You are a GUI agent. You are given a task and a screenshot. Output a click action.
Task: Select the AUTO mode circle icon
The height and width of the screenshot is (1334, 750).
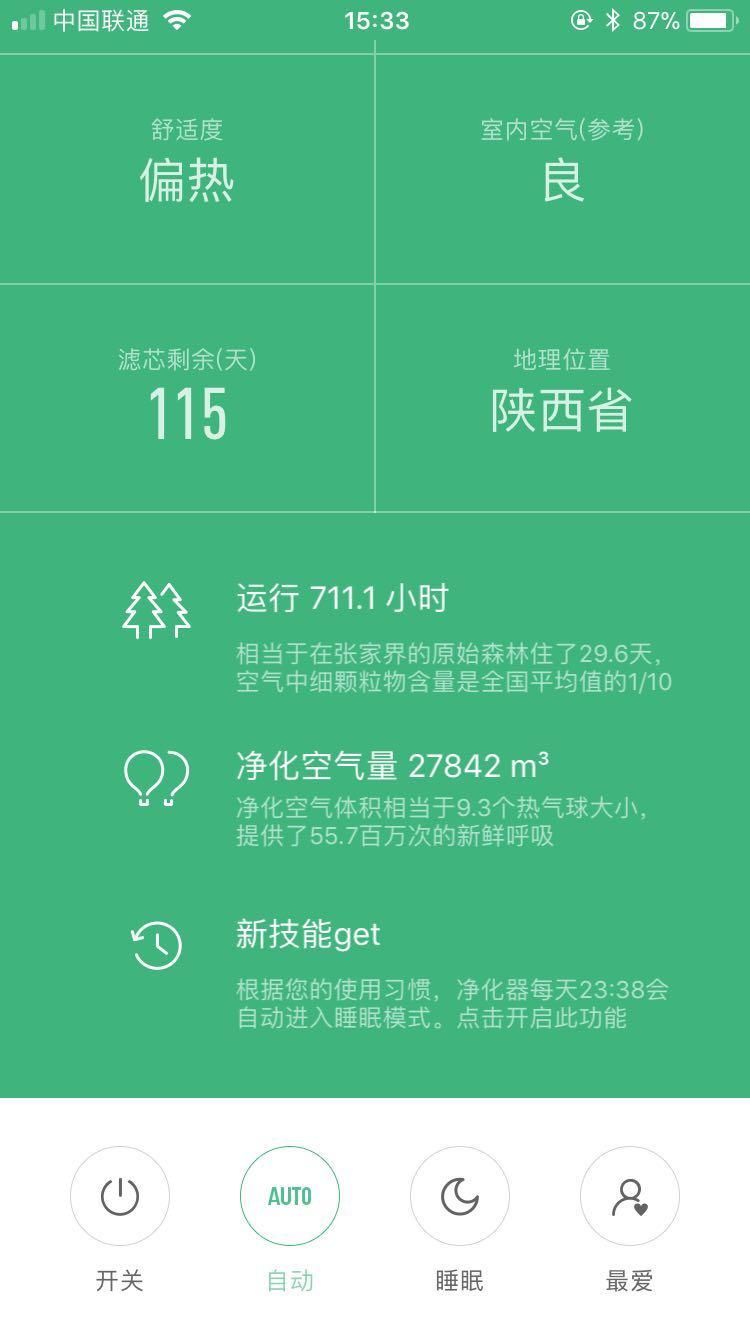pos(289,1196)
